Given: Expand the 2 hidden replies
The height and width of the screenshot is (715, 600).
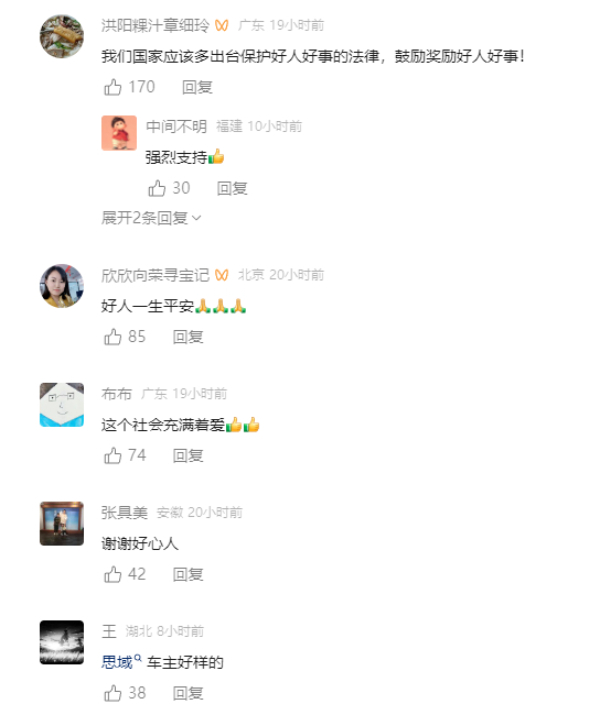Looking at the screenshot, I should pyautogui.click(x=151, y=218).
